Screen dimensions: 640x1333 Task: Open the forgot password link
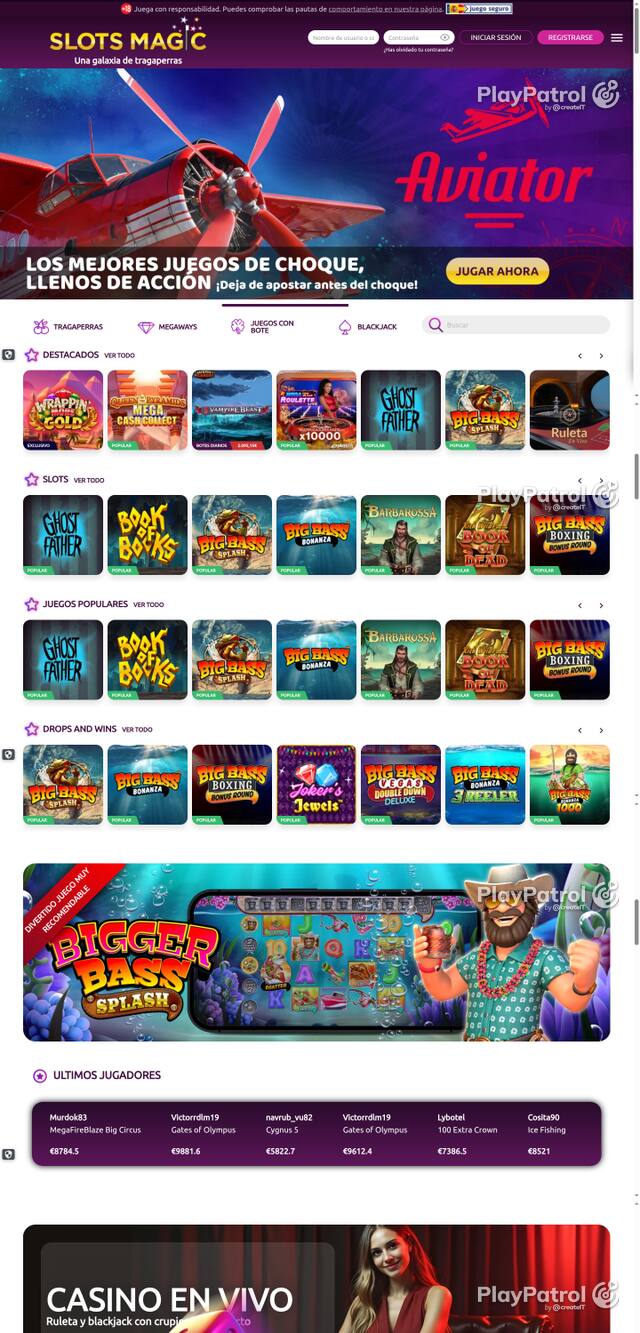tap(418, 49)
